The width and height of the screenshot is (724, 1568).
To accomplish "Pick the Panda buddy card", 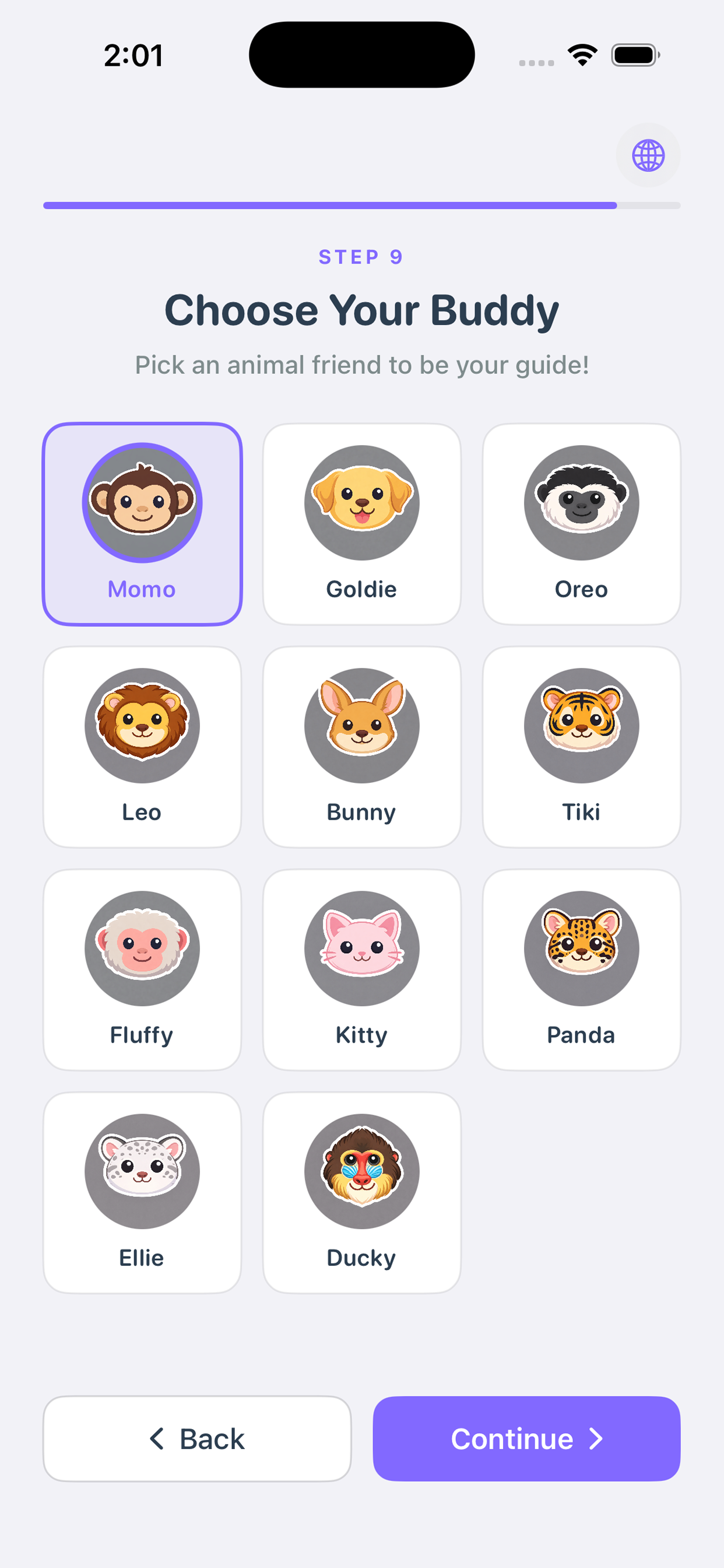I will [581, 969].
